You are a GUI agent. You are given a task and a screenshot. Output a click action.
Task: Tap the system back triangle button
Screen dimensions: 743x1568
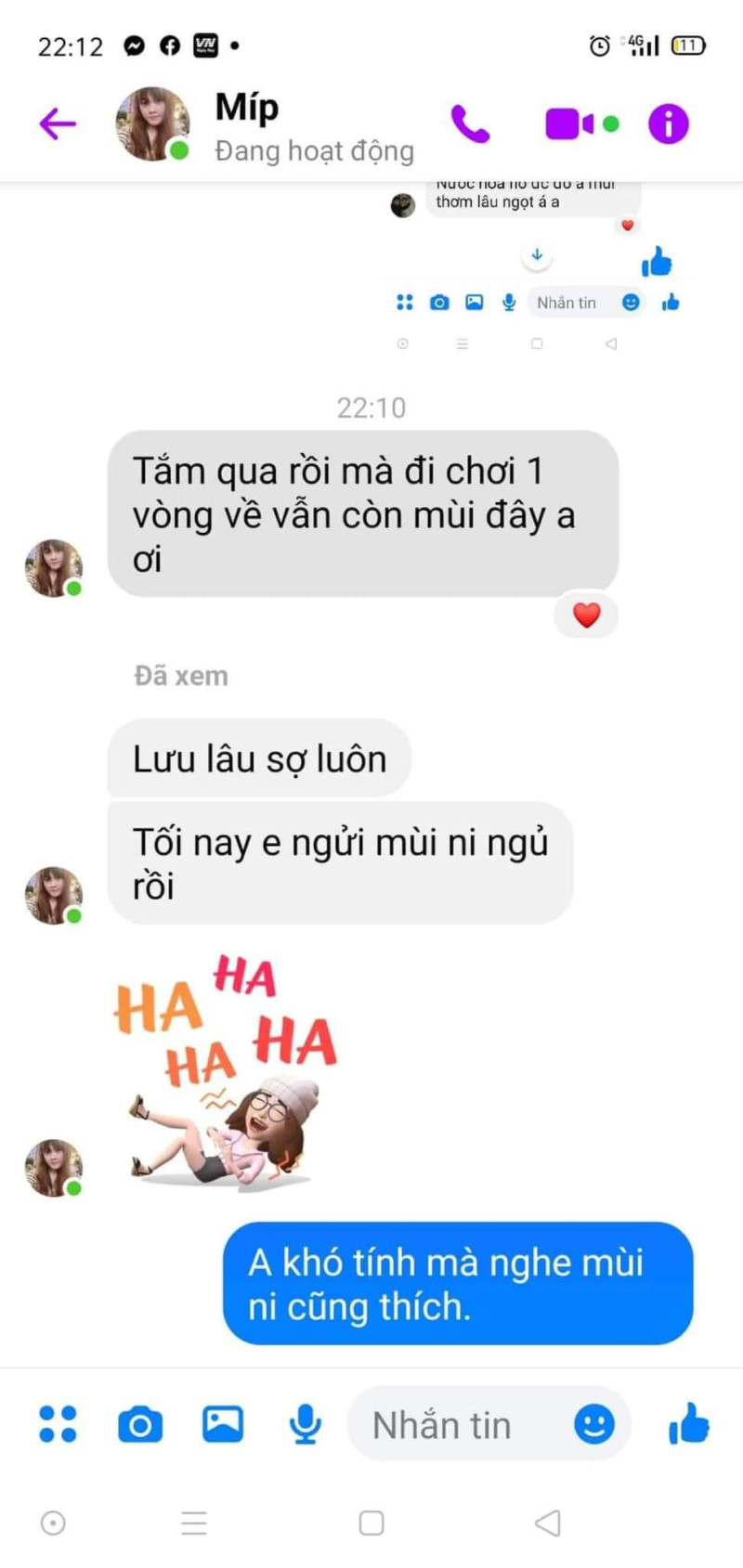[x=548, y=1523]
